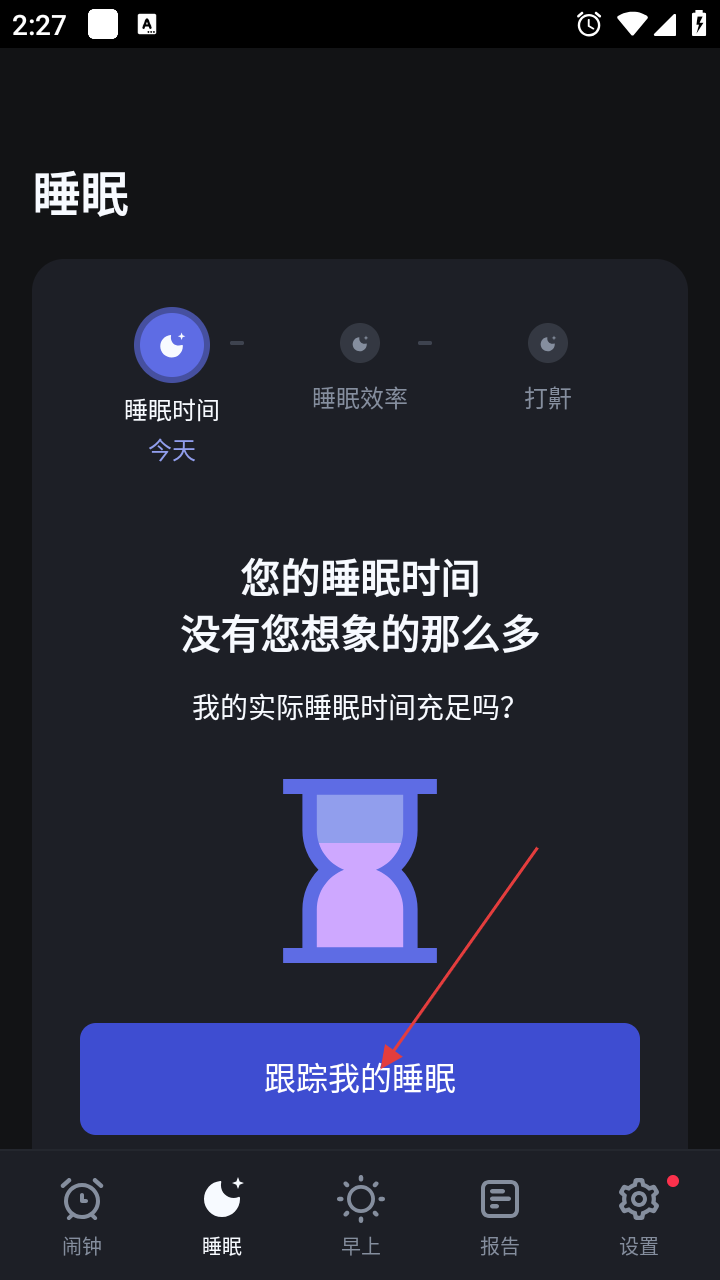Viewport: 720px width, 1280px height.
Task: Go to the 早上 tab
Action: pos(360,1215)
